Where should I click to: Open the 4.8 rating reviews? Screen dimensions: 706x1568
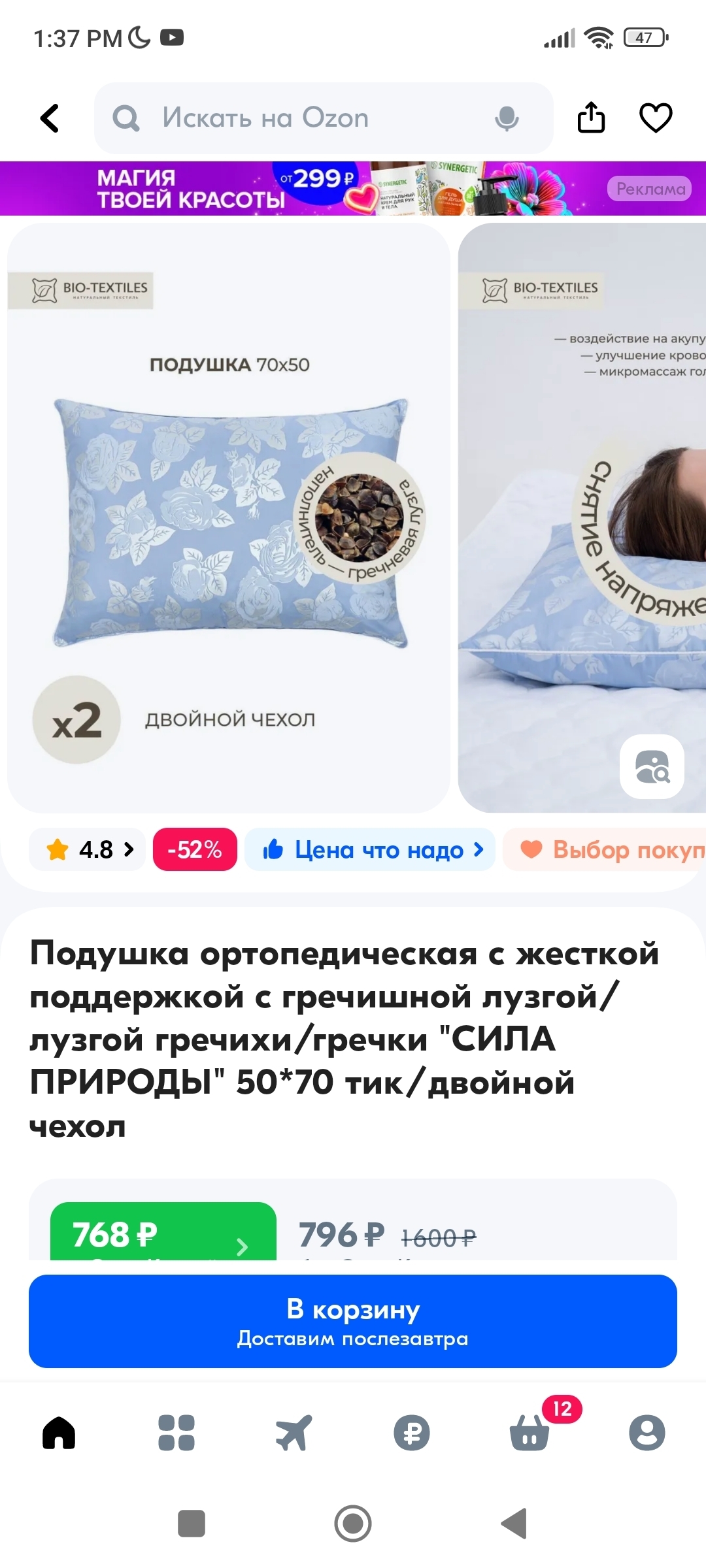(x=88, y=849)
